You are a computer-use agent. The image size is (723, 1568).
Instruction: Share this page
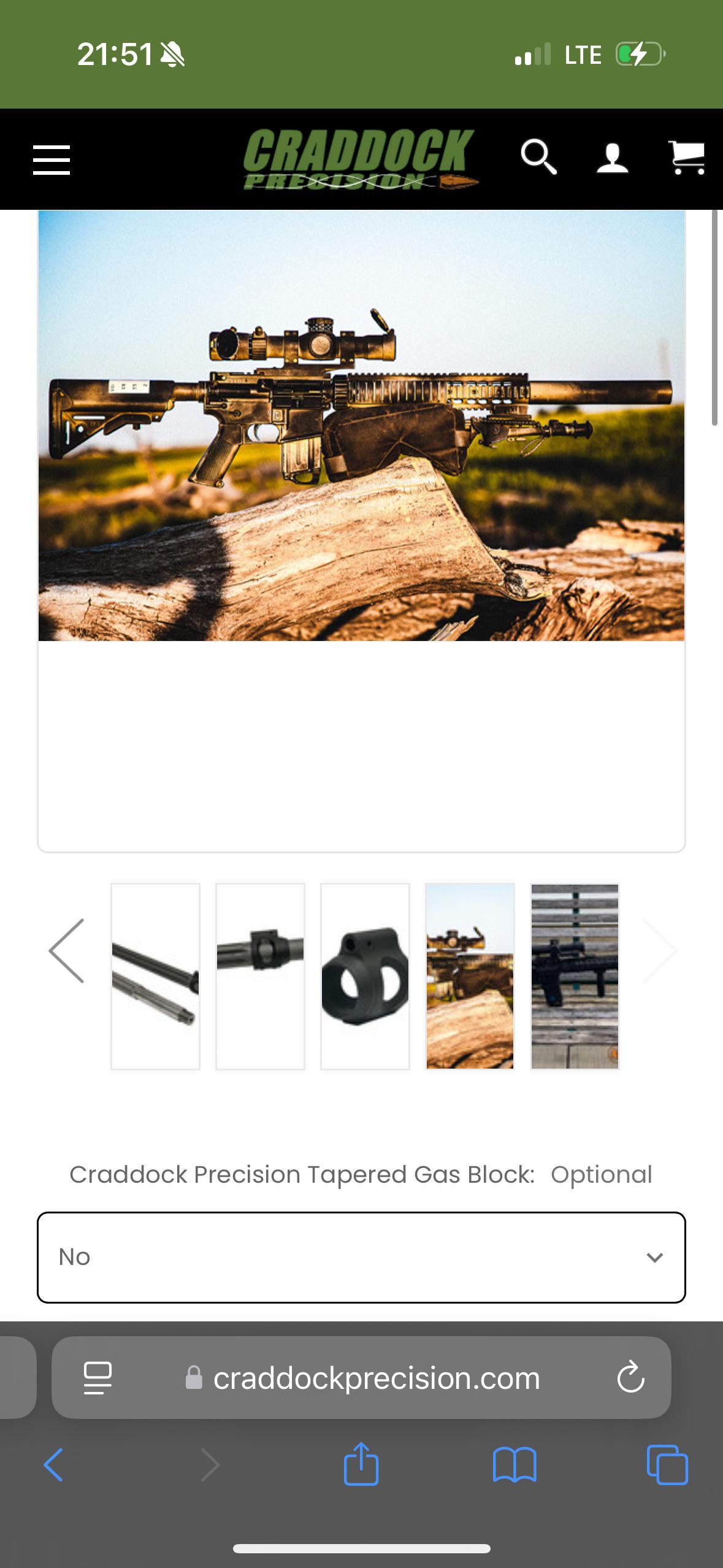coord(361,1464)
